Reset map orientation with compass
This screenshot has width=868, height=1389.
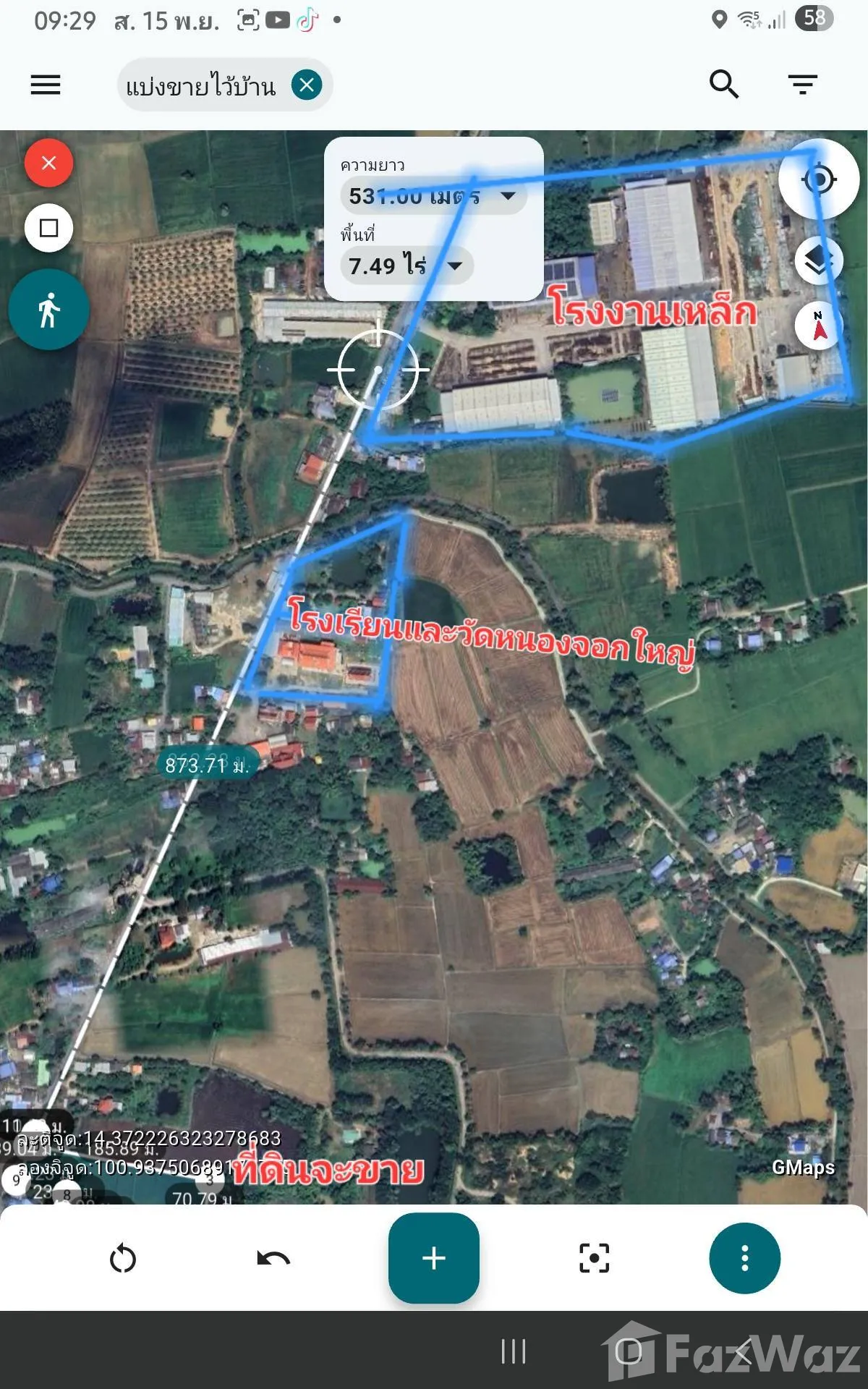point(819,326)
